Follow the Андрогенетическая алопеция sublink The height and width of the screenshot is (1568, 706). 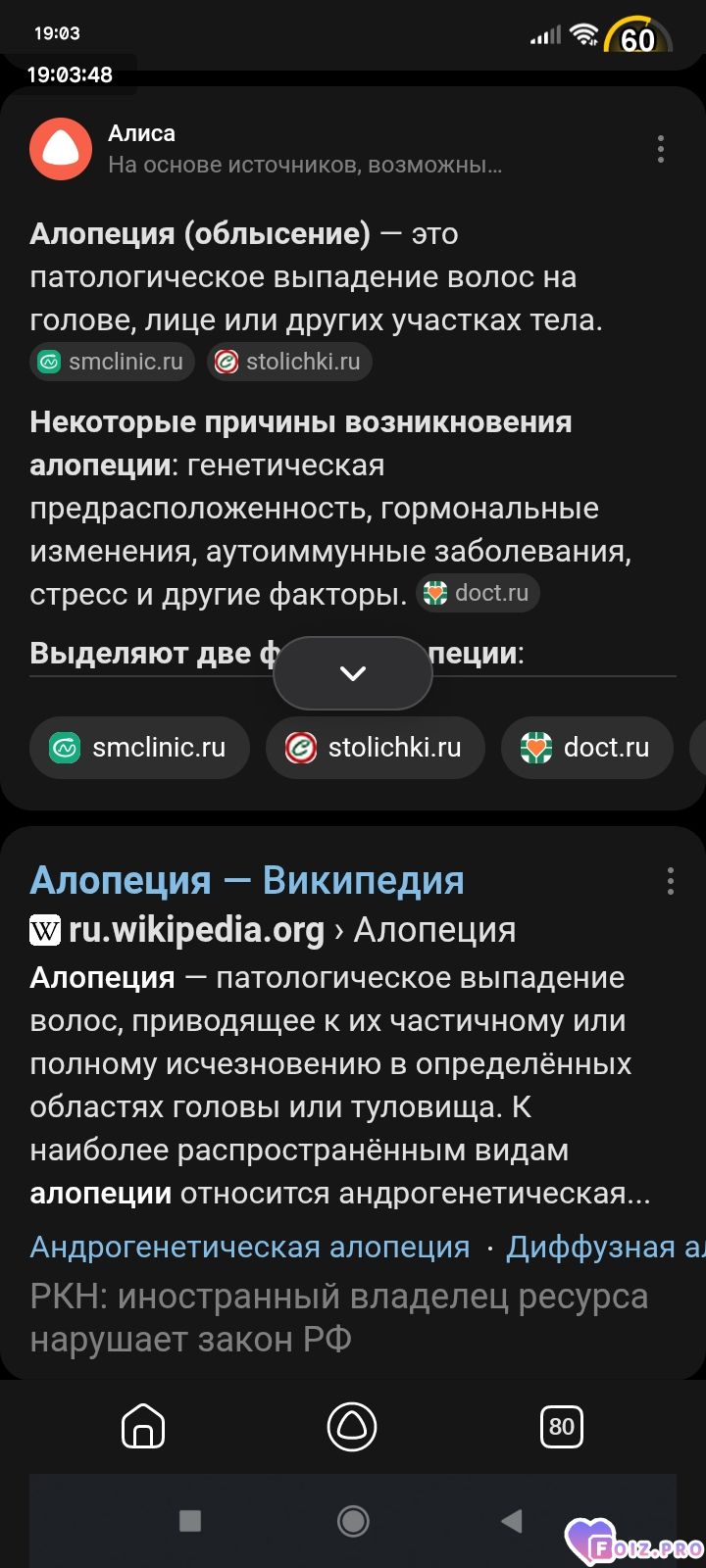[x=250, y=1247]
